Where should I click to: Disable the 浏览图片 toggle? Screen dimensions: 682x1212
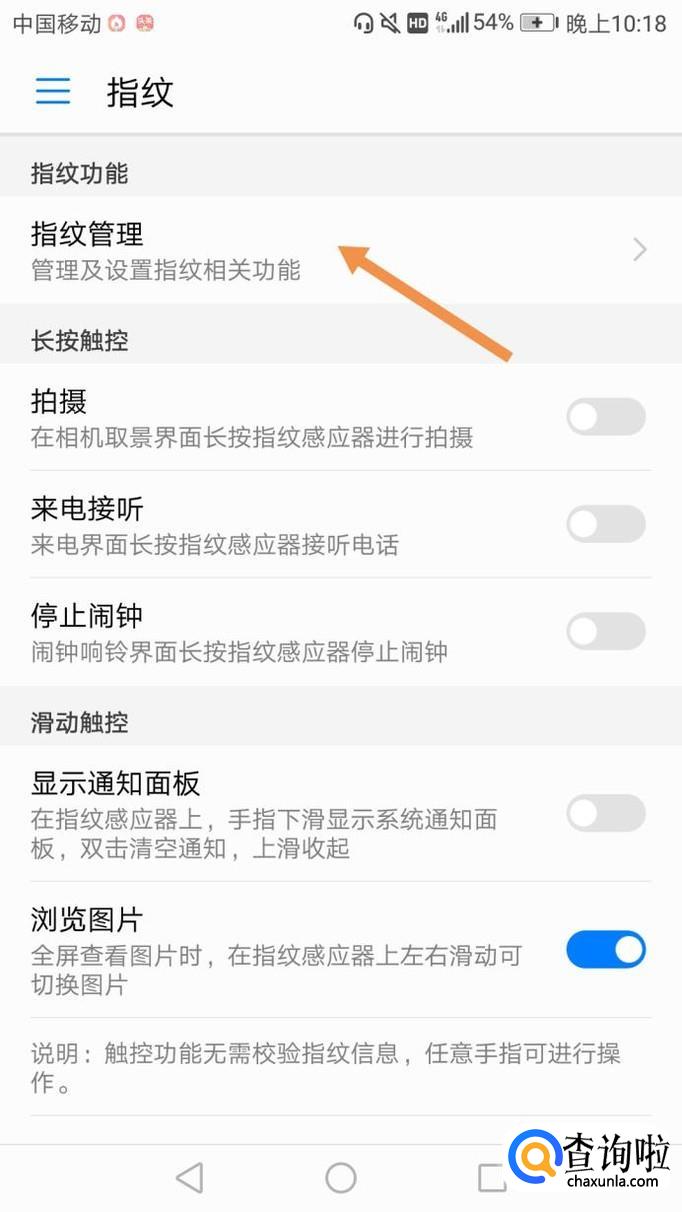click(x=606, y=950)
